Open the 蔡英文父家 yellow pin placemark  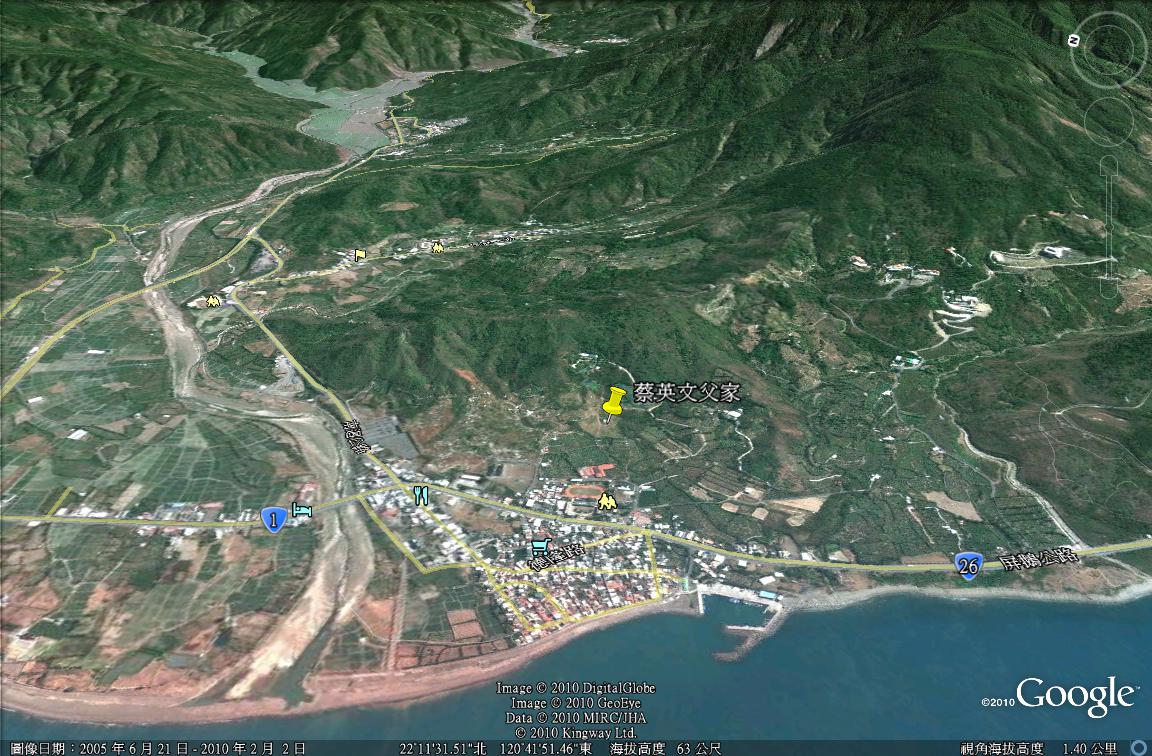point(614,402)
